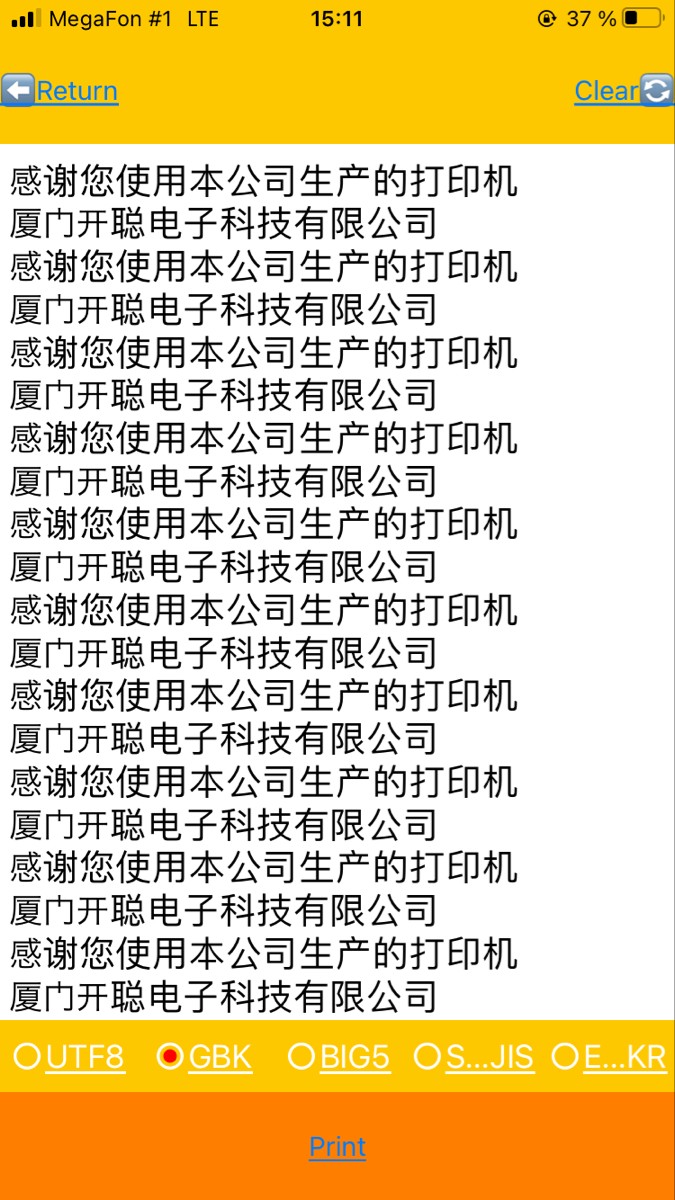Select the GBK encoding option
675x1200 pixels.
(x=205, y=1057)
